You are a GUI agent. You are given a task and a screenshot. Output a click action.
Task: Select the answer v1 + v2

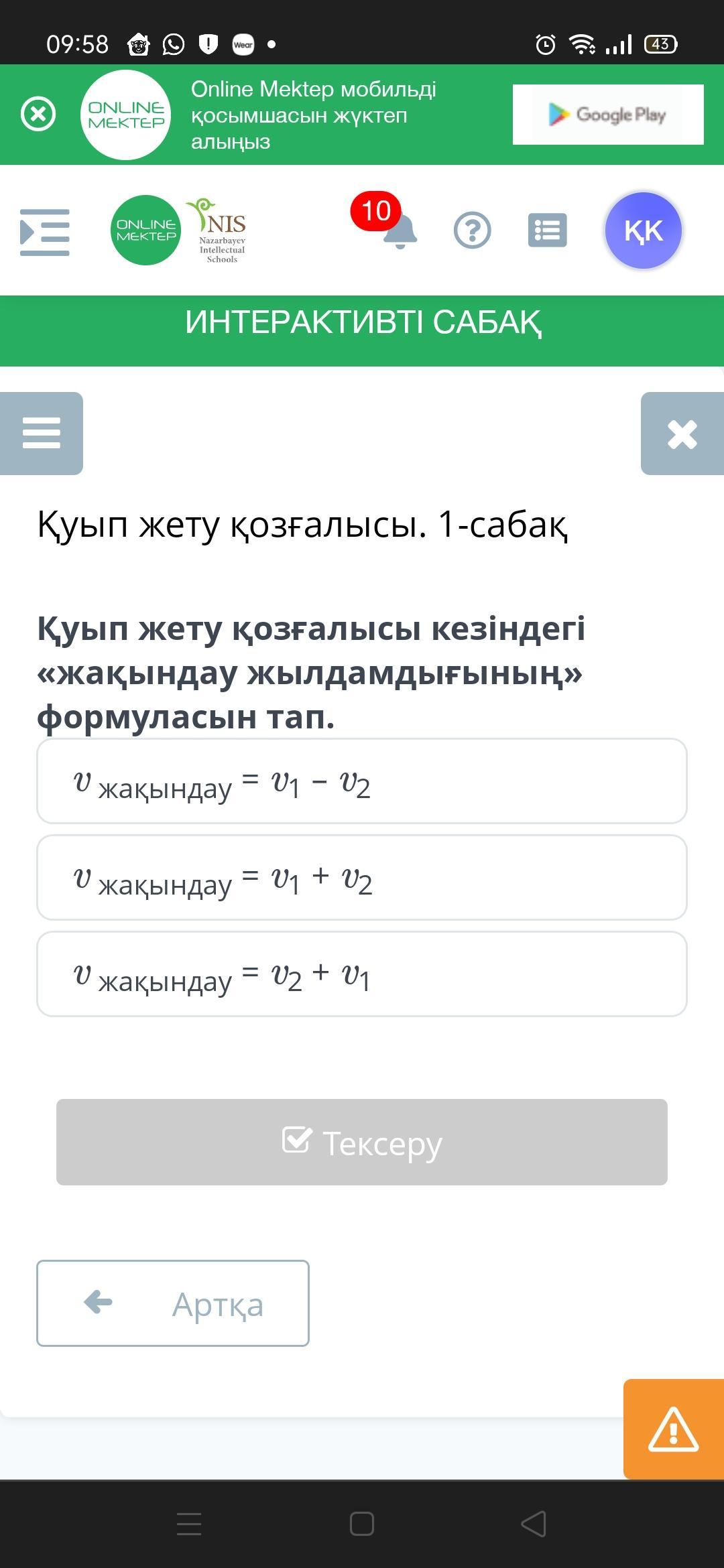point(362,877)
